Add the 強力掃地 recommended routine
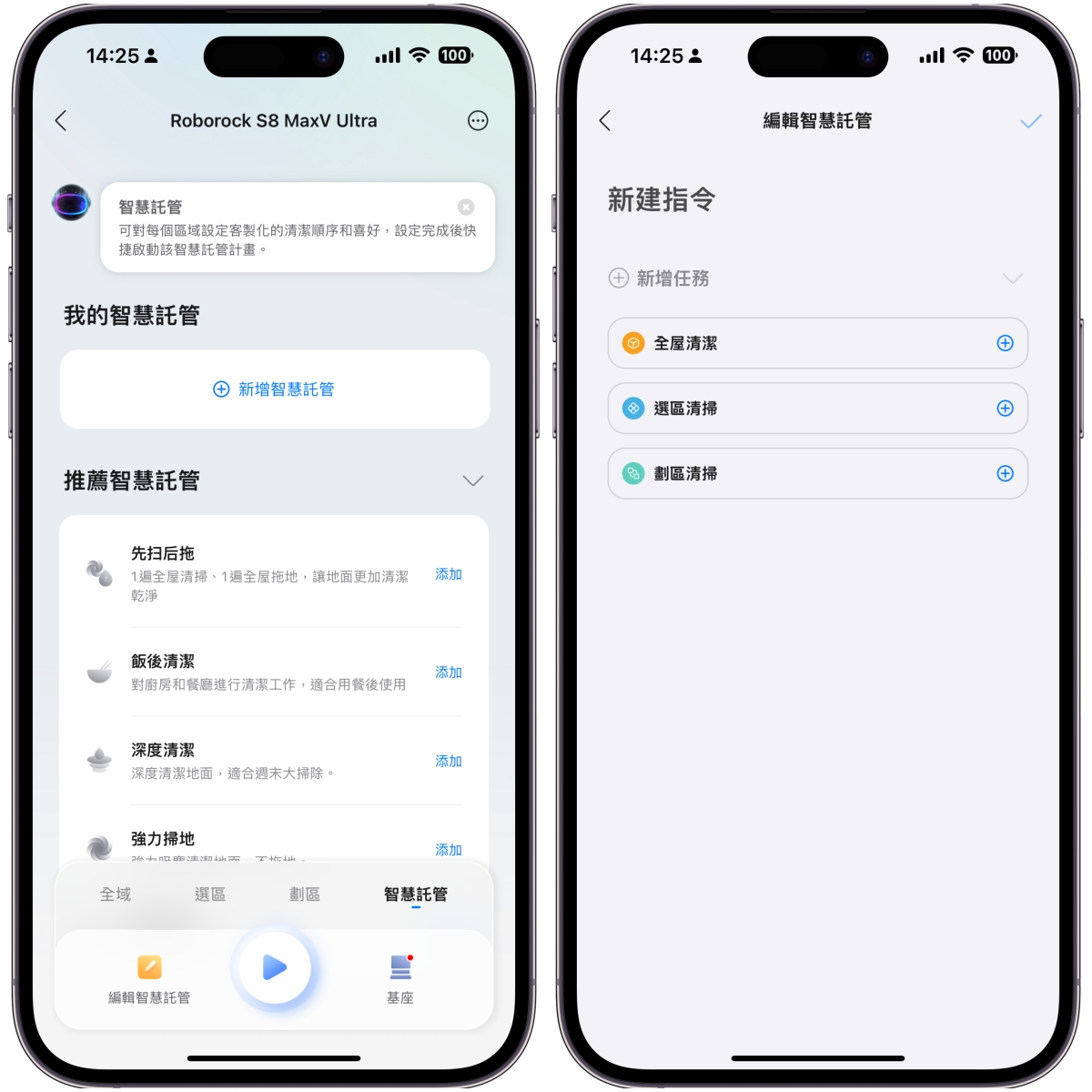This screenshot has height=1092, width=1092. click(x=448, y=849)
